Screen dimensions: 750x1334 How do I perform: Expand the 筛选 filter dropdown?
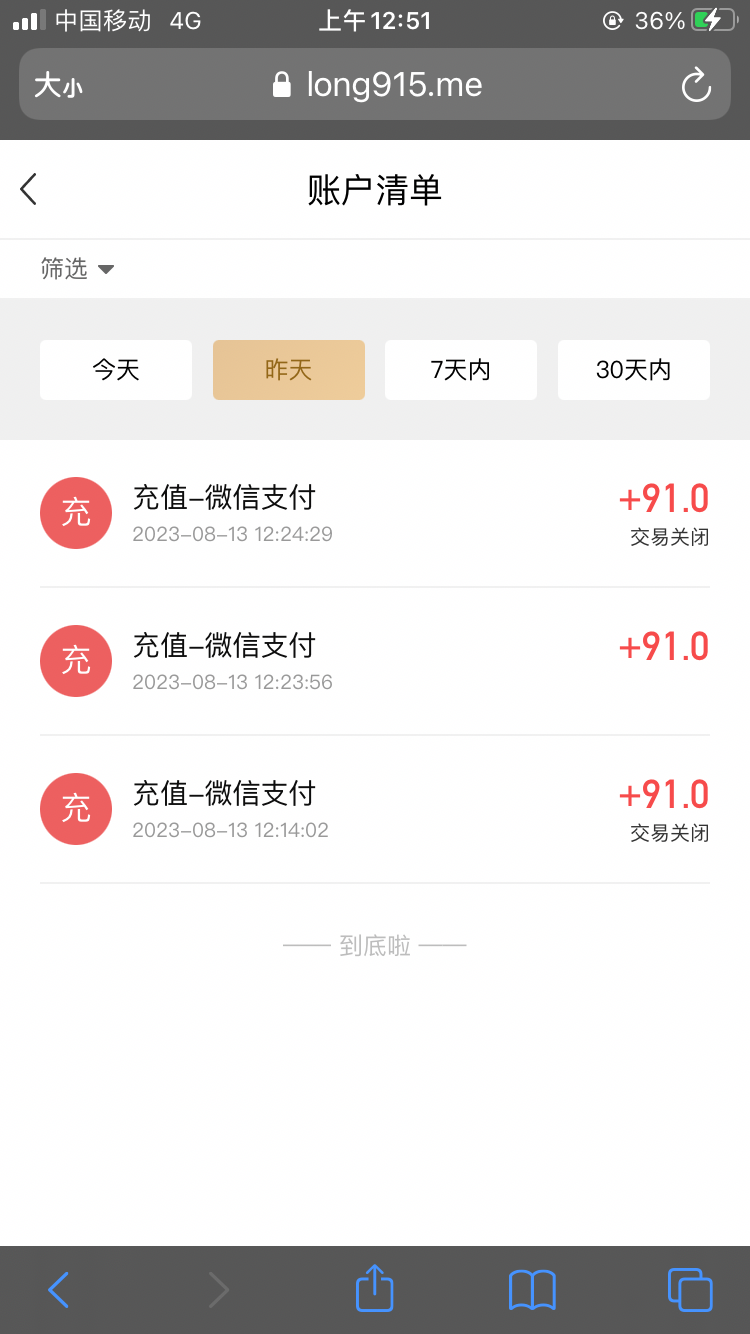pyautogui.click(x=77, y=269)
